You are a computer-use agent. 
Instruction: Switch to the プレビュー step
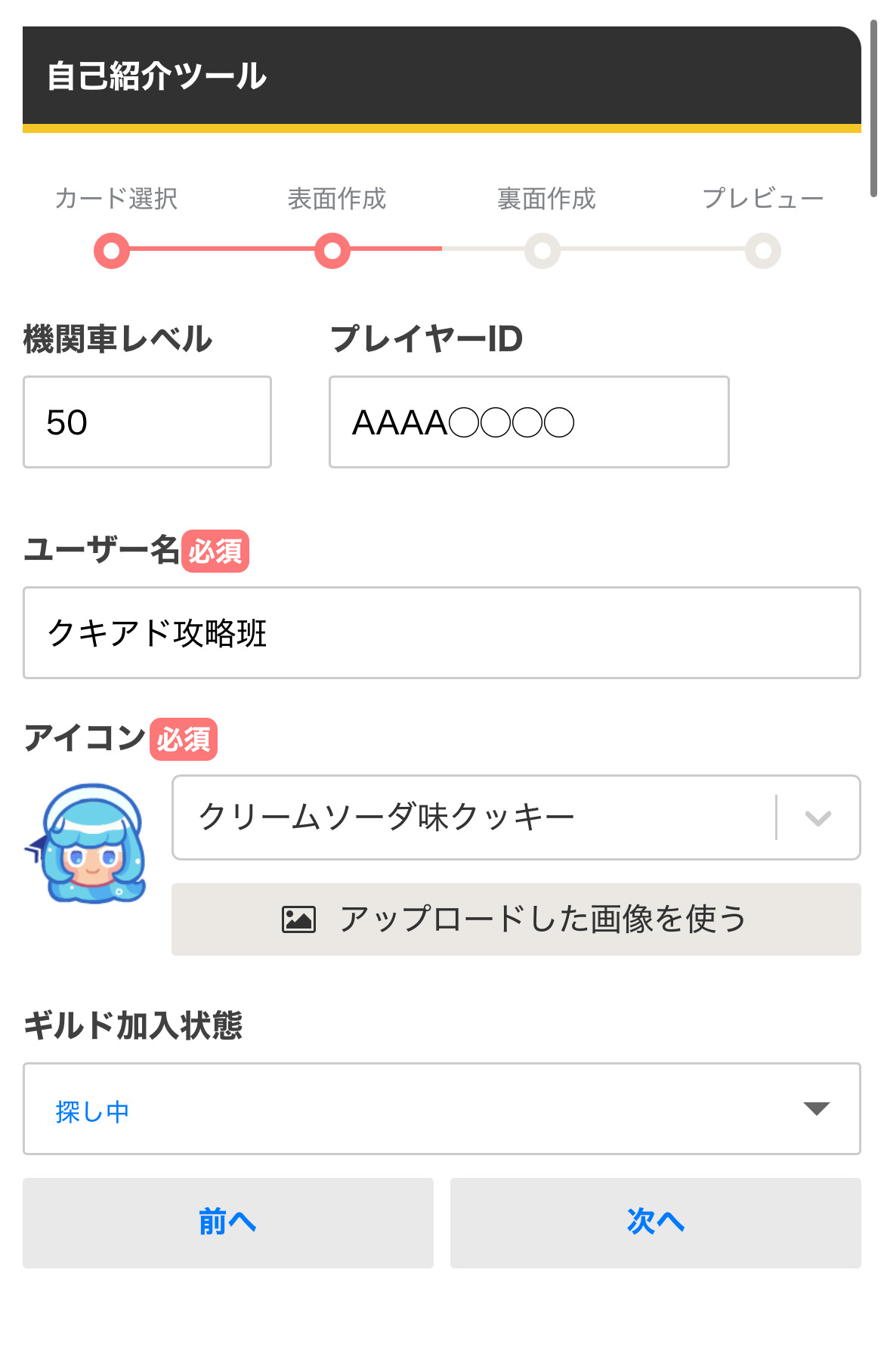pos(764,197)
